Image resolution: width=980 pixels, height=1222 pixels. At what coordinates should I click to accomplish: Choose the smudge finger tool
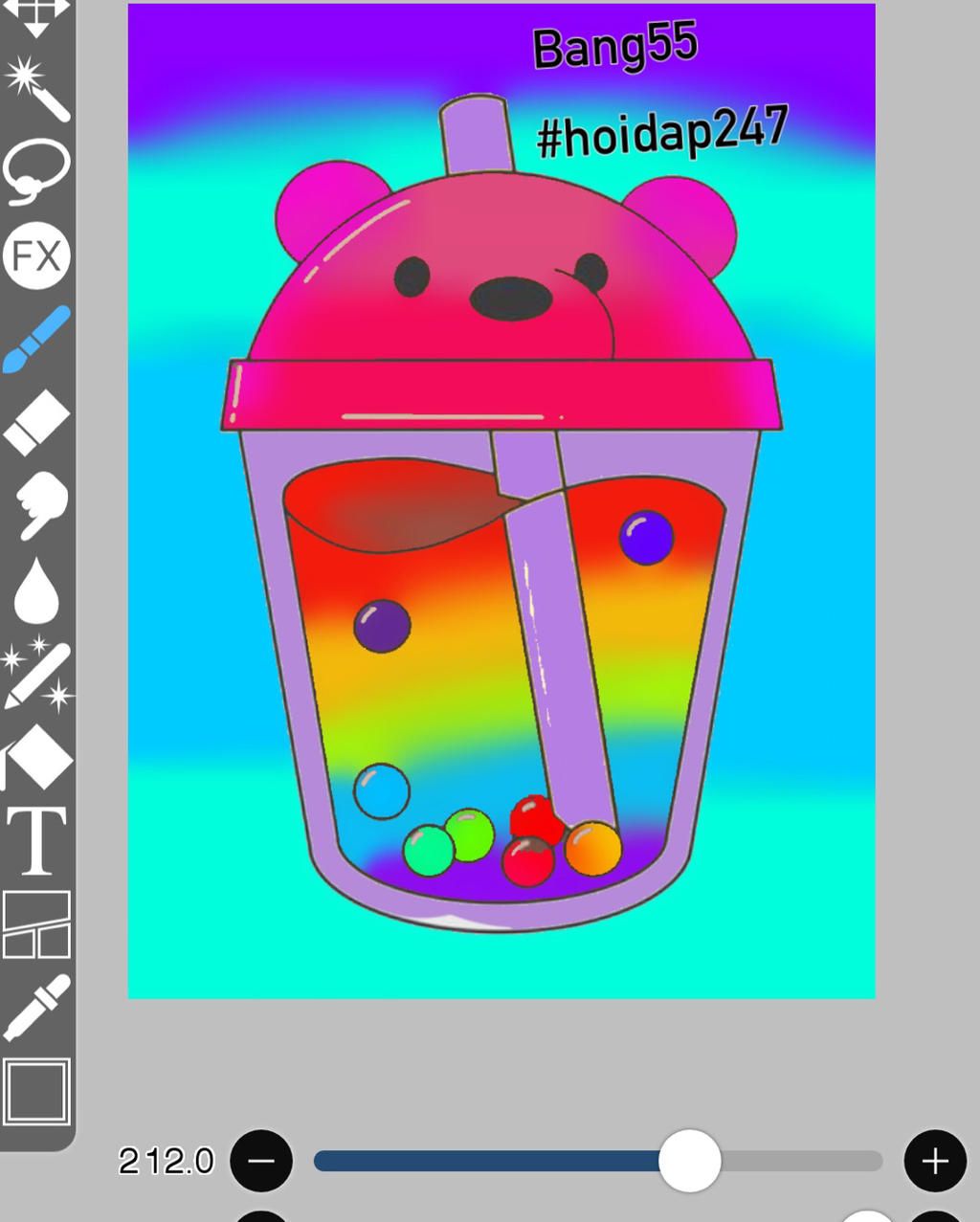coord(38,504)
